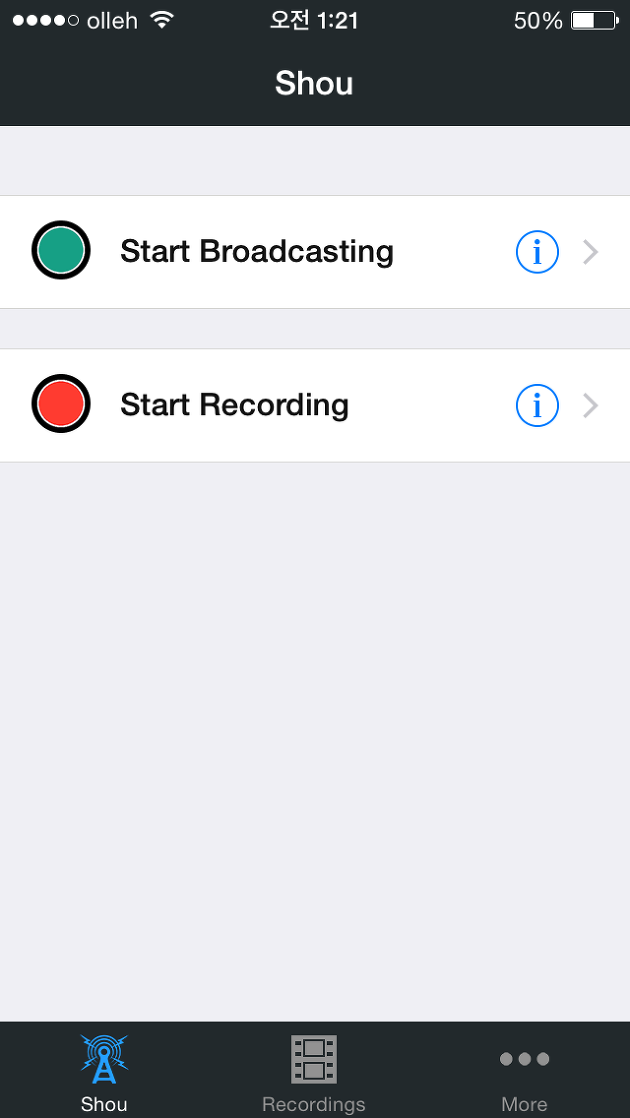630x1118 pixels.
Task: Switch to the Recordings tab
Action: pos(314,1072)
